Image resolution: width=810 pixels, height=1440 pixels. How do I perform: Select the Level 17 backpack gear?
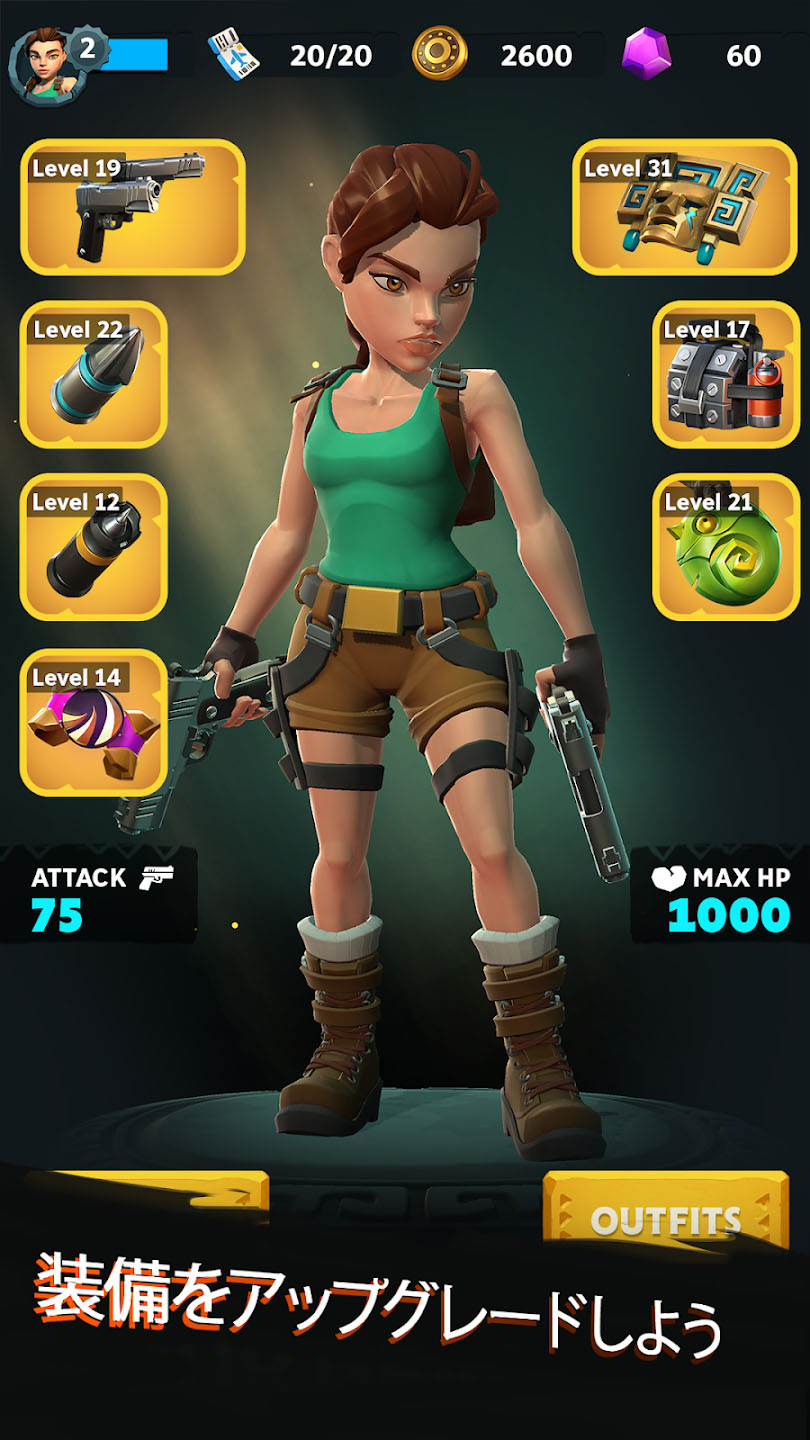pos(725,374)
